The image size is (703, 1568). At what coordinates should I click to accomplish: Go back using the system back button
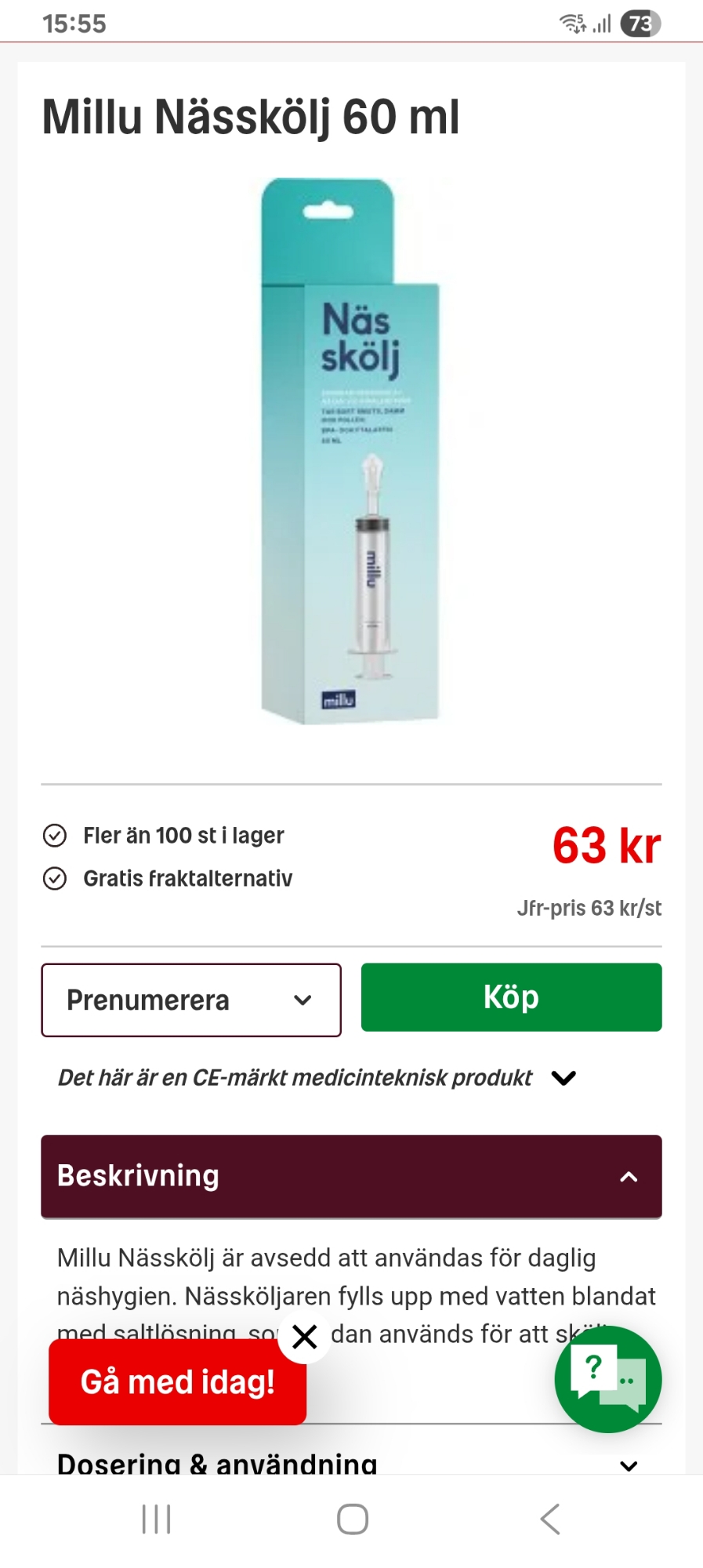tap(550, 1519)
